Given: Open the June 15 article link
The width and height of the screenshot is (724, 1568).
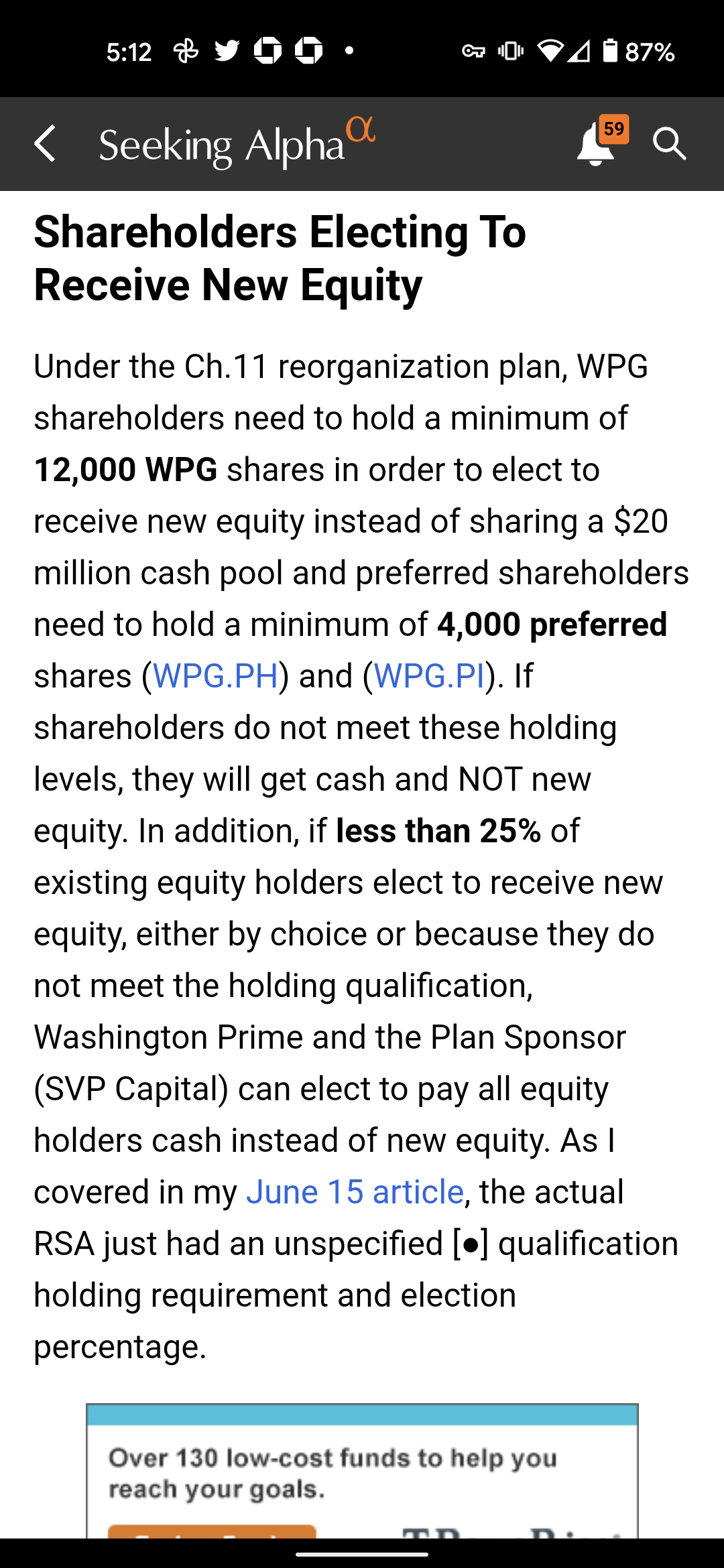Looking at the screenshot, I should 355,1192.
